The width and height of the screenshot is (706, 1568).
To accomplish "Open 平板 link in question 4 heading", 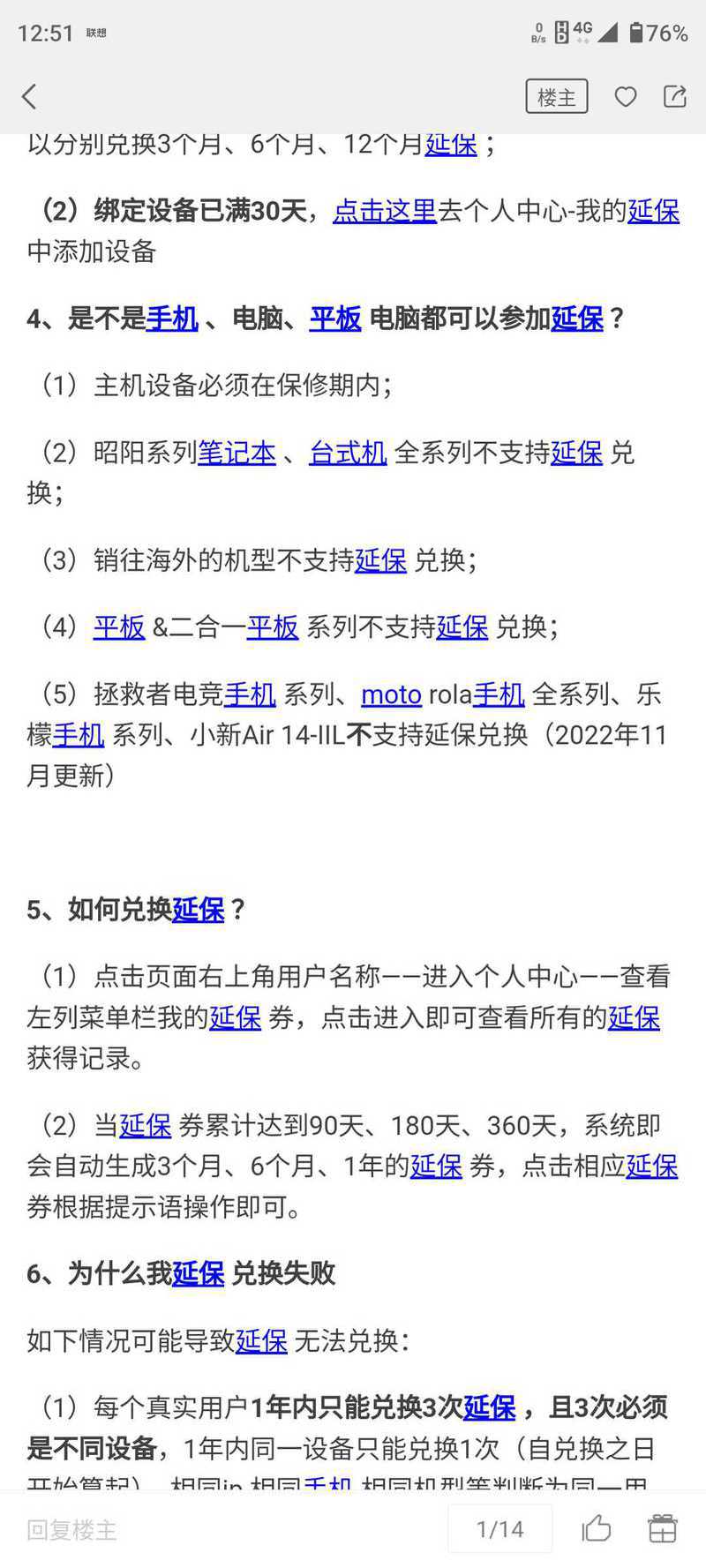I will (x=335, y=319).
